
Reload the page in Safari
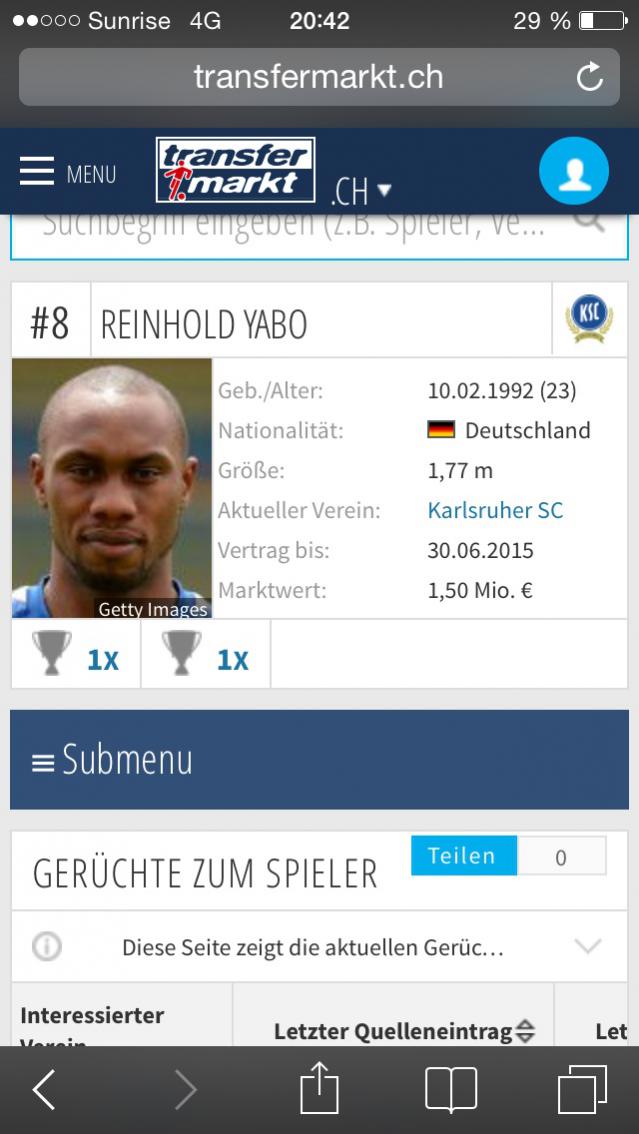tap(590, 77)
